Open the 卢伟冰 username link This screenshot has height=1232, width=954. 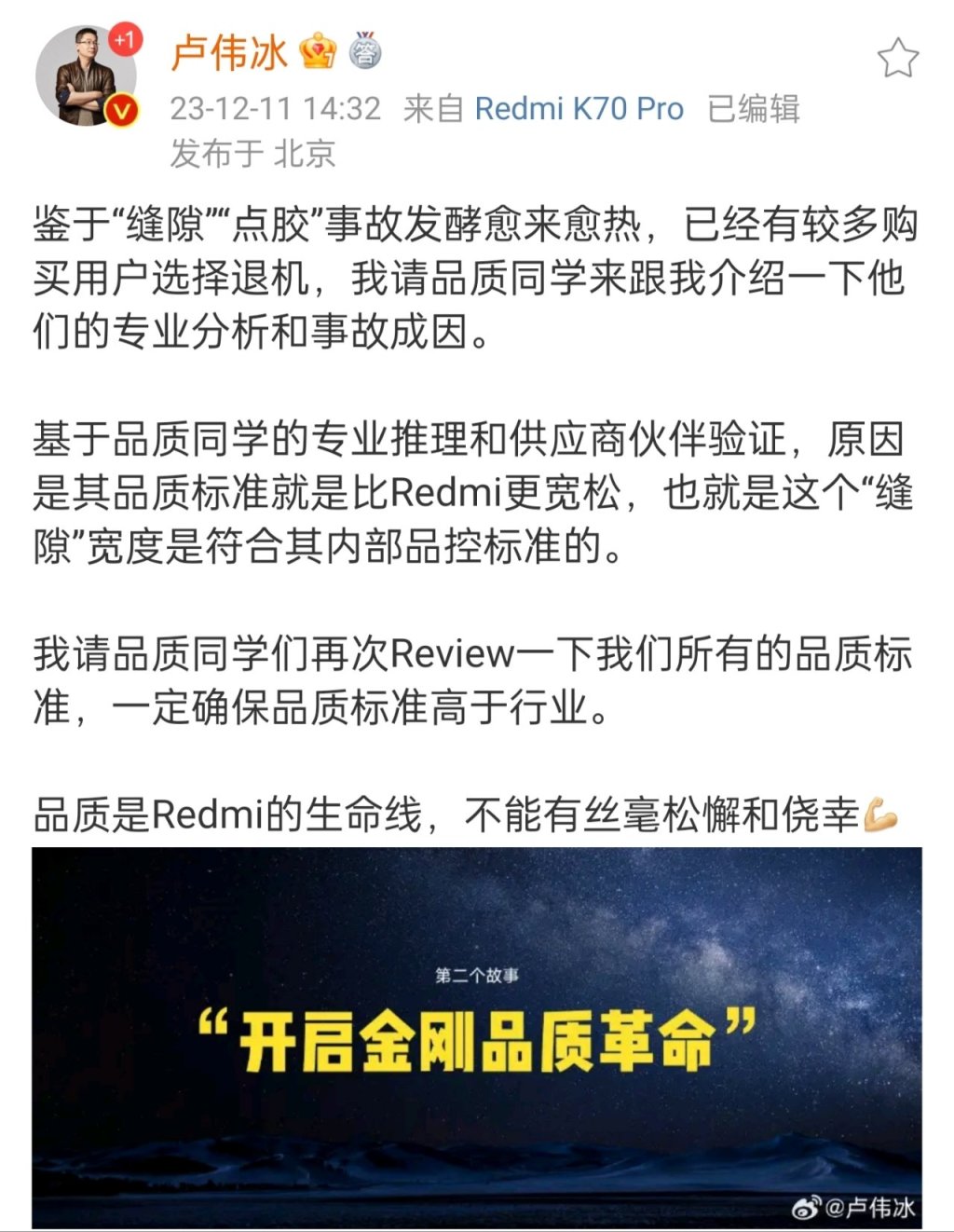pyautogui.click(x=229, y=53)
